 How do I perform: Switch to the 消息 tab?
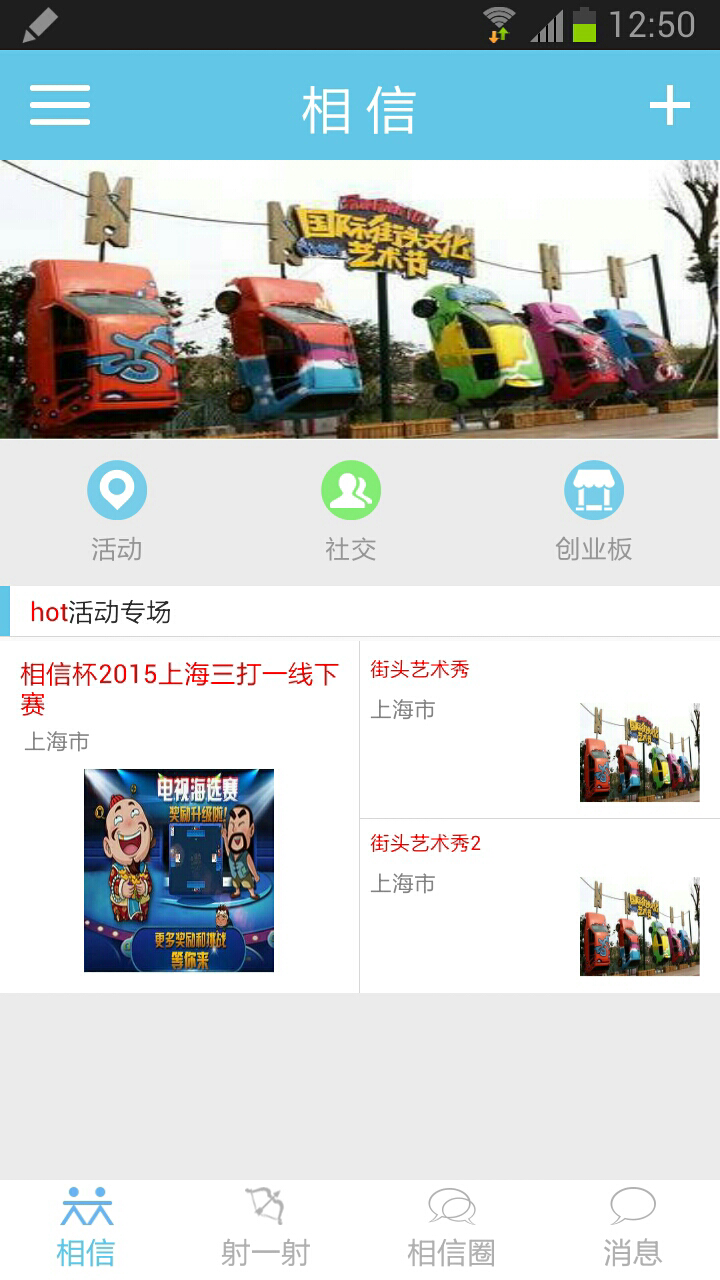click(632, 1229)
